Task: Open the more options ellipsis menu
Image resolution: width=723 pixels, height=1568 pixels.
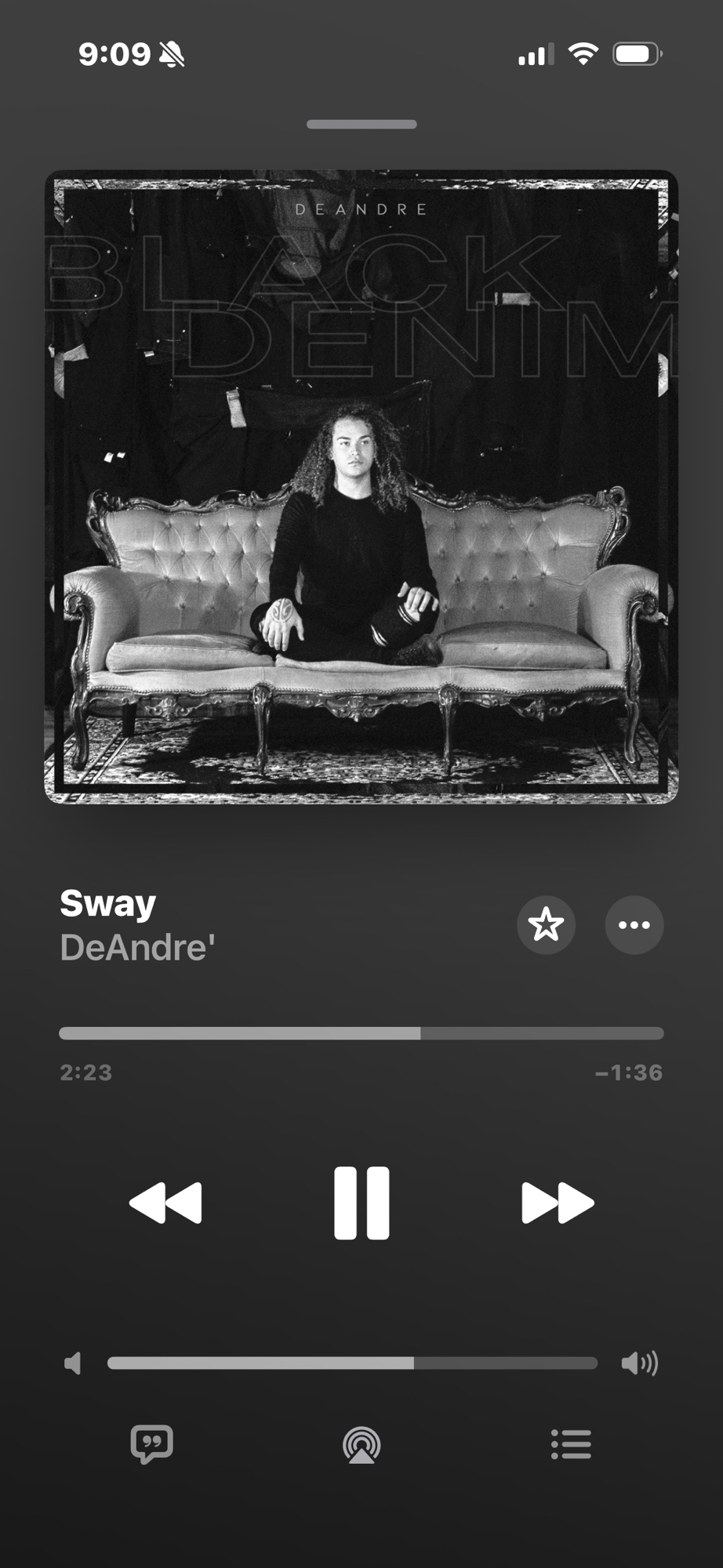Action: tap(634, 925)
